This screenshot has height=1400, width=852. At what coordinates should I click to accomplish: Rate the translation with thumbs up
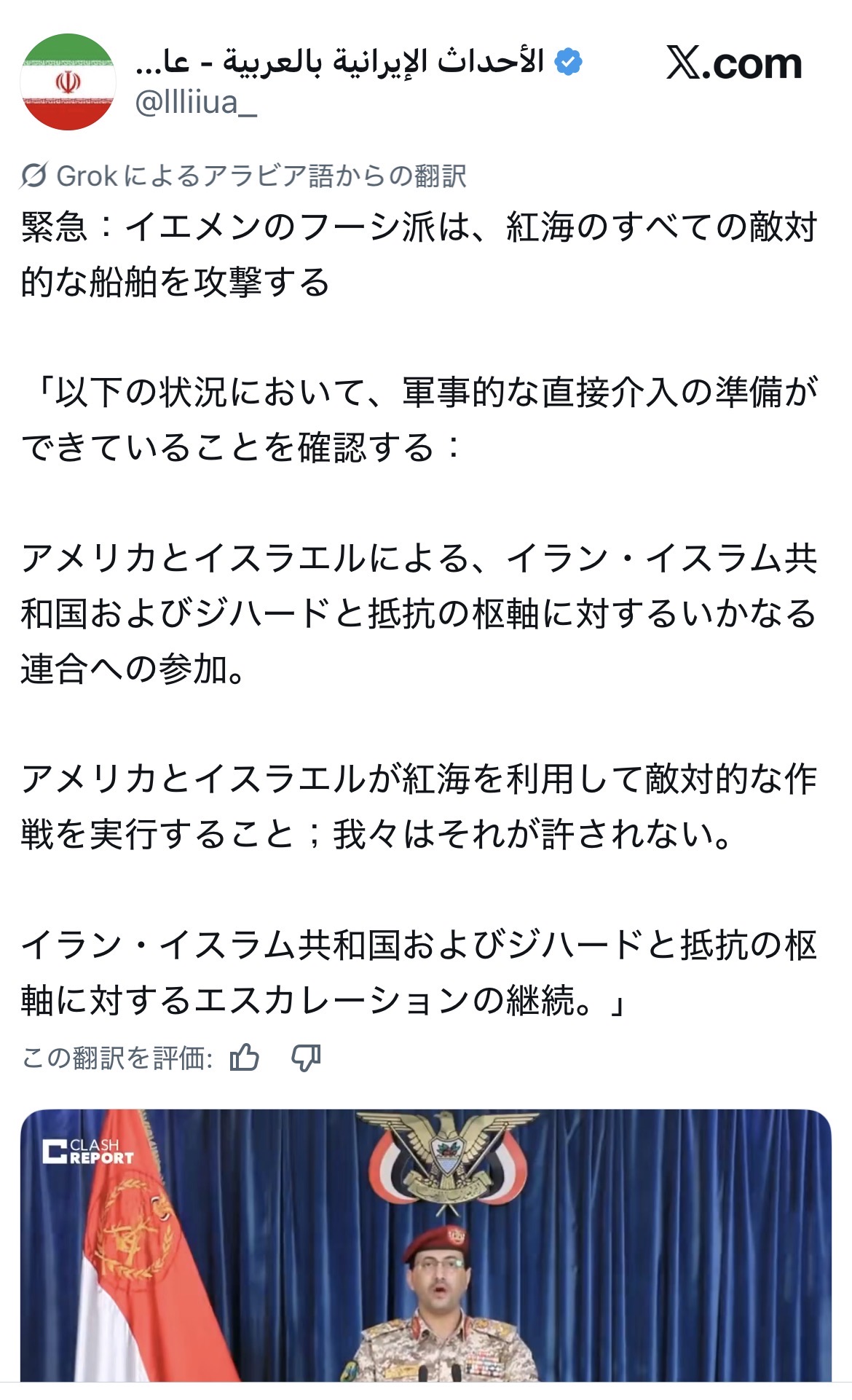[245, 1057]
